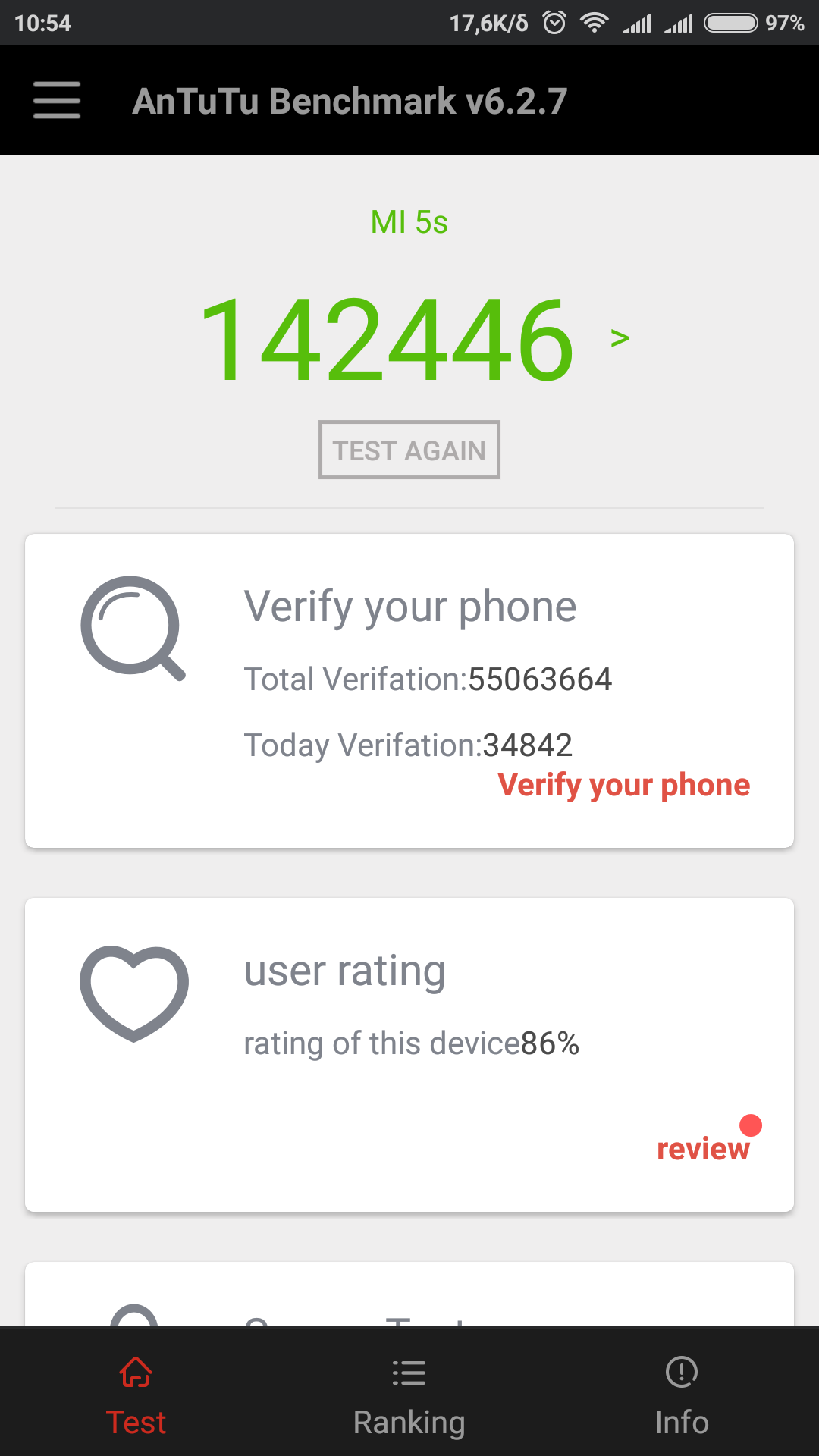Open the review link in user rating
Screen dimensions: 819x1456
[703, 1148]
